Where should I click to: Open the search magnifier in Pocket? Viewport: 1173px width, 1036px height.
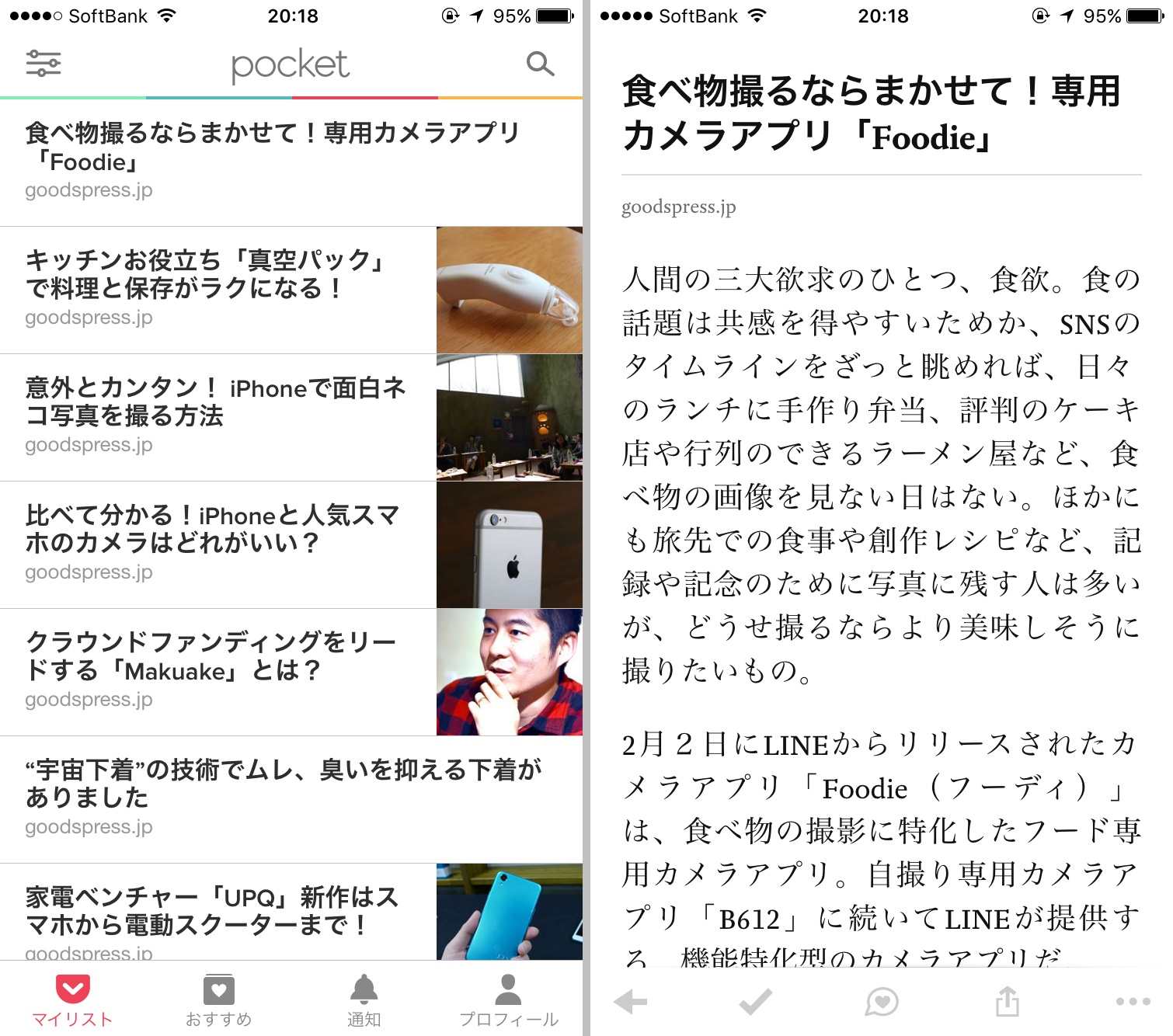(x=540, y=64)
